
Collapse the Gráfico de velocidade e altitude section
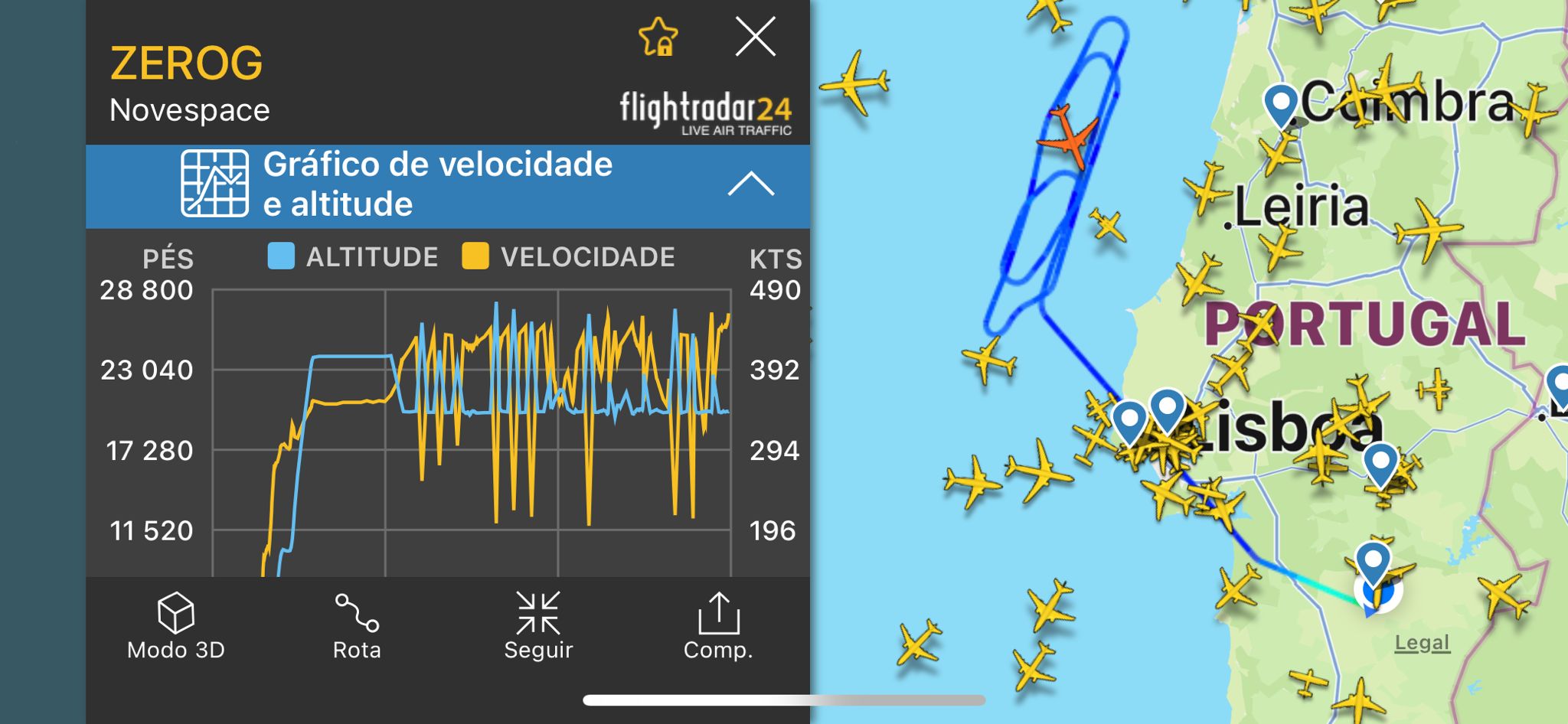click(x=750, y=184)
